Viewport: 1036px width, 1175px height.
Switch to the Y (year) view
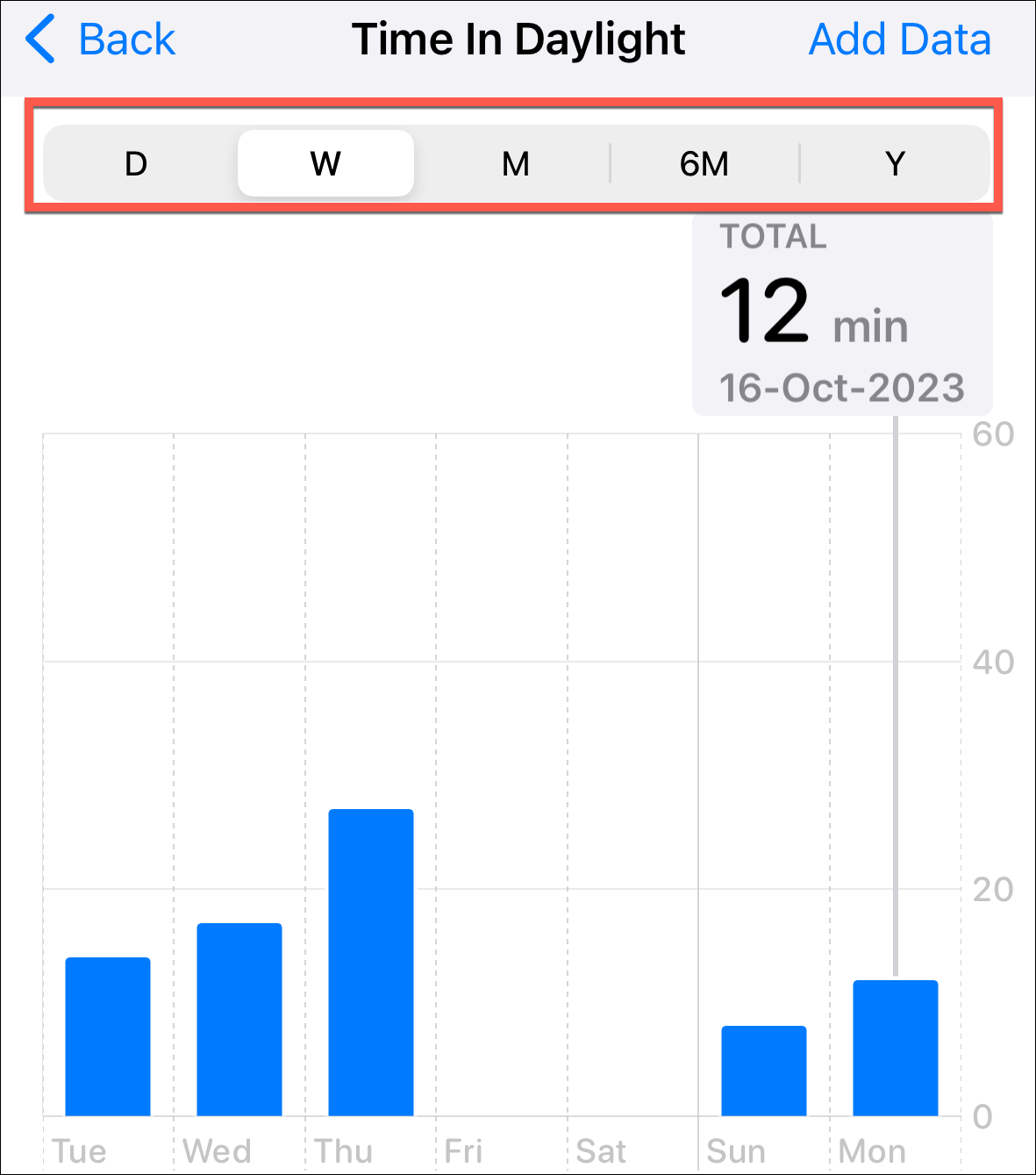pos(895,164)
